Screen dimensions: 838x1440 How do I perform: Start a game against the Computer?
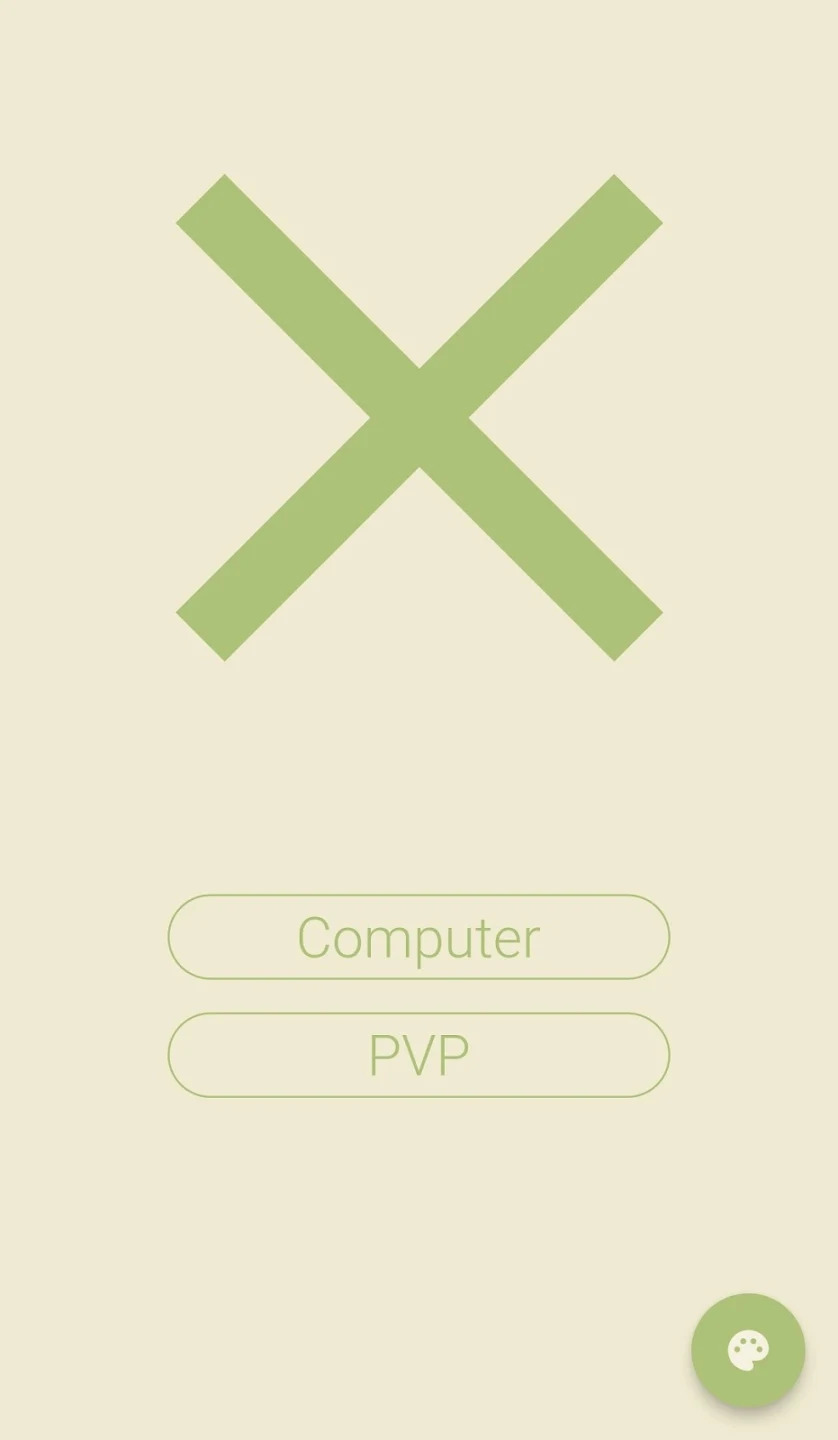(418, 937)
